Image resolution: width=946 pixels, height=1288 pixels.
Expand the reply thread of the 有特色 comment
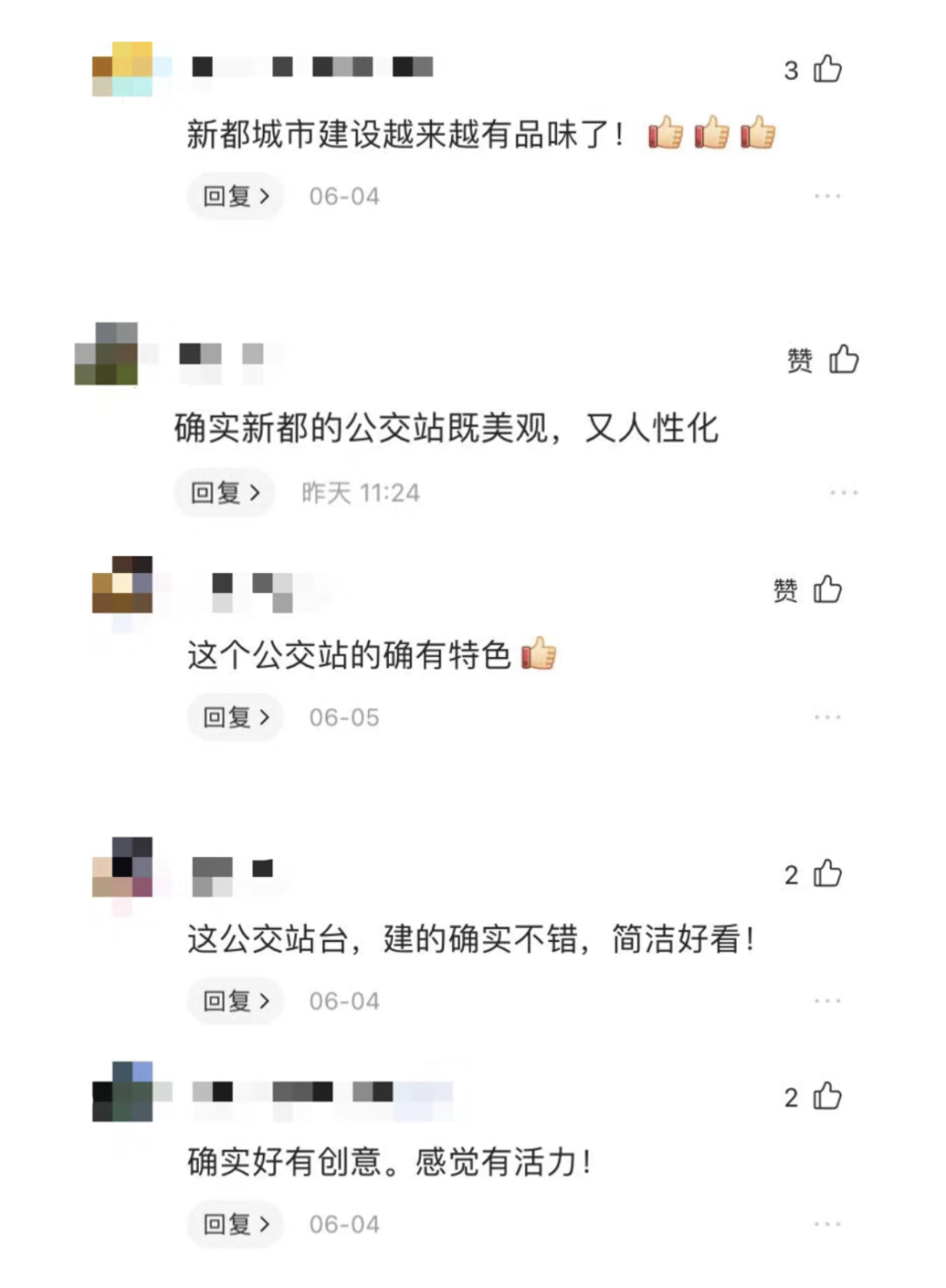click(x=234, y=718)
